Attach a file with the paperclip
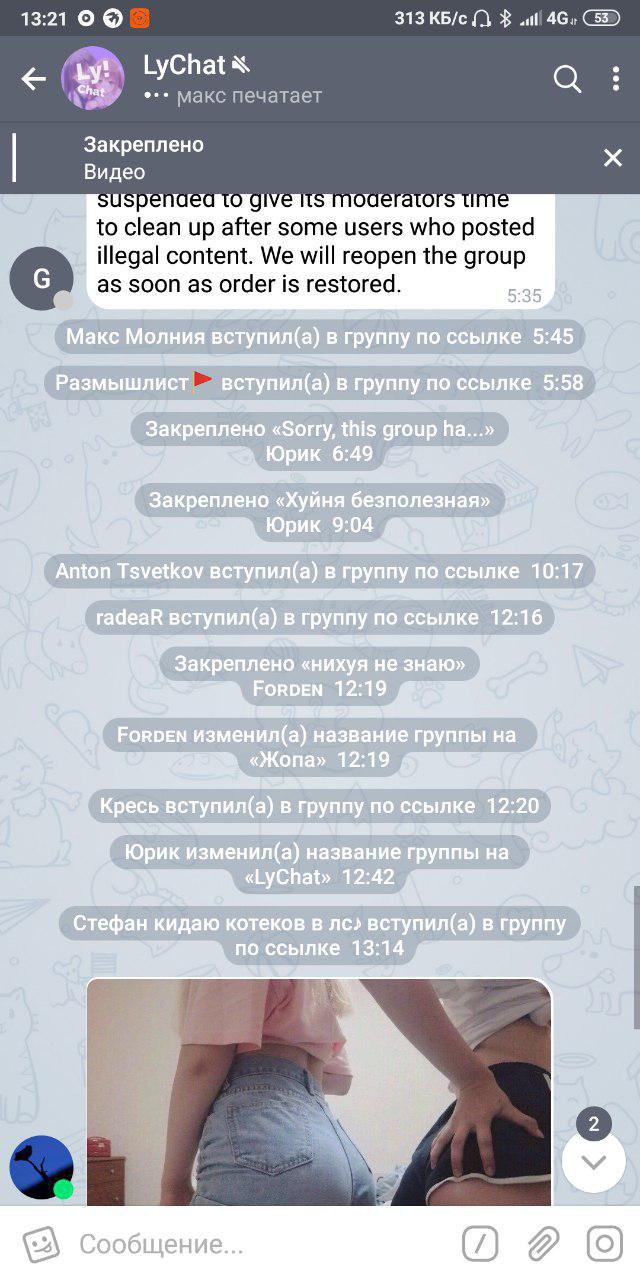640x1280 pixels. click(x=543, y=1244)
